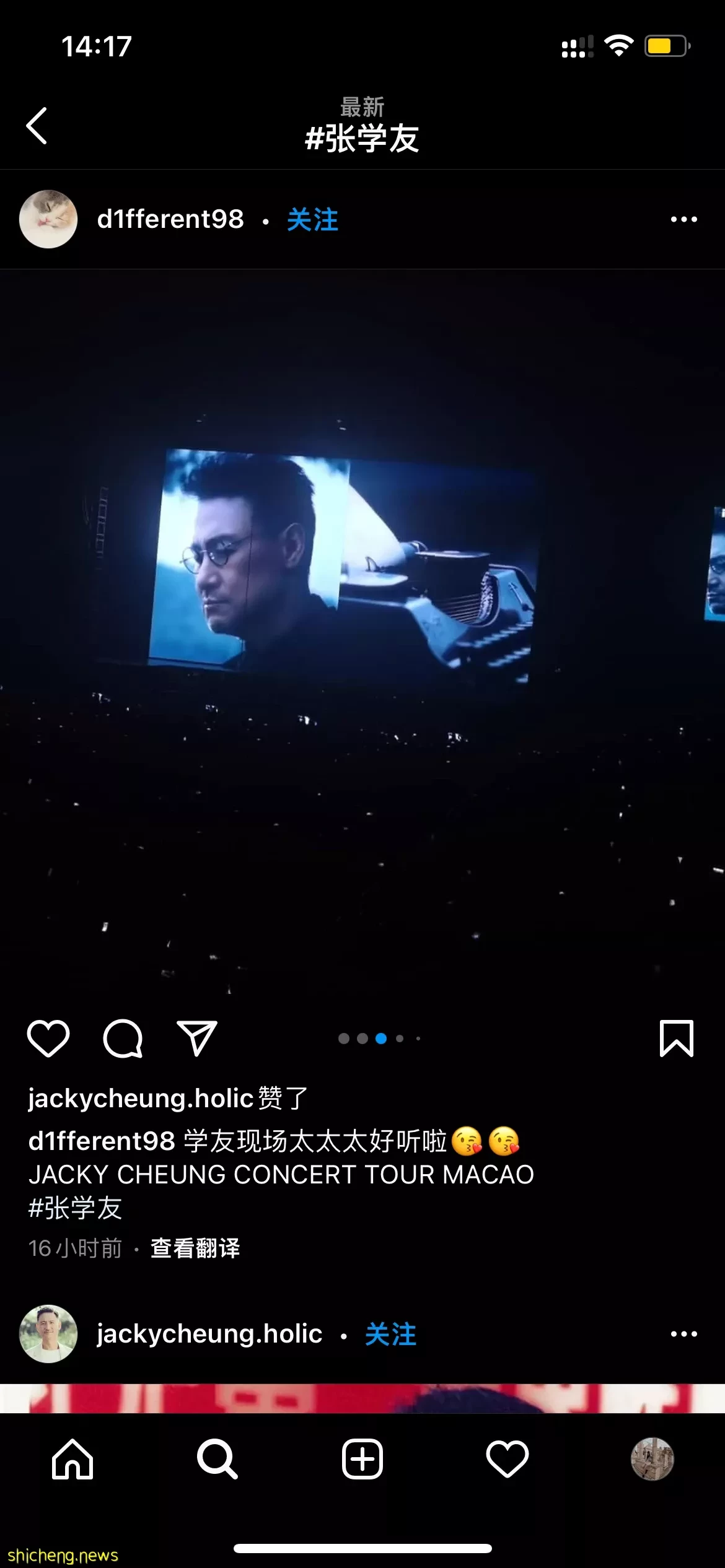Share d1fferent98's post via paper plane

pyautogui.click(x=197, y=1039)
